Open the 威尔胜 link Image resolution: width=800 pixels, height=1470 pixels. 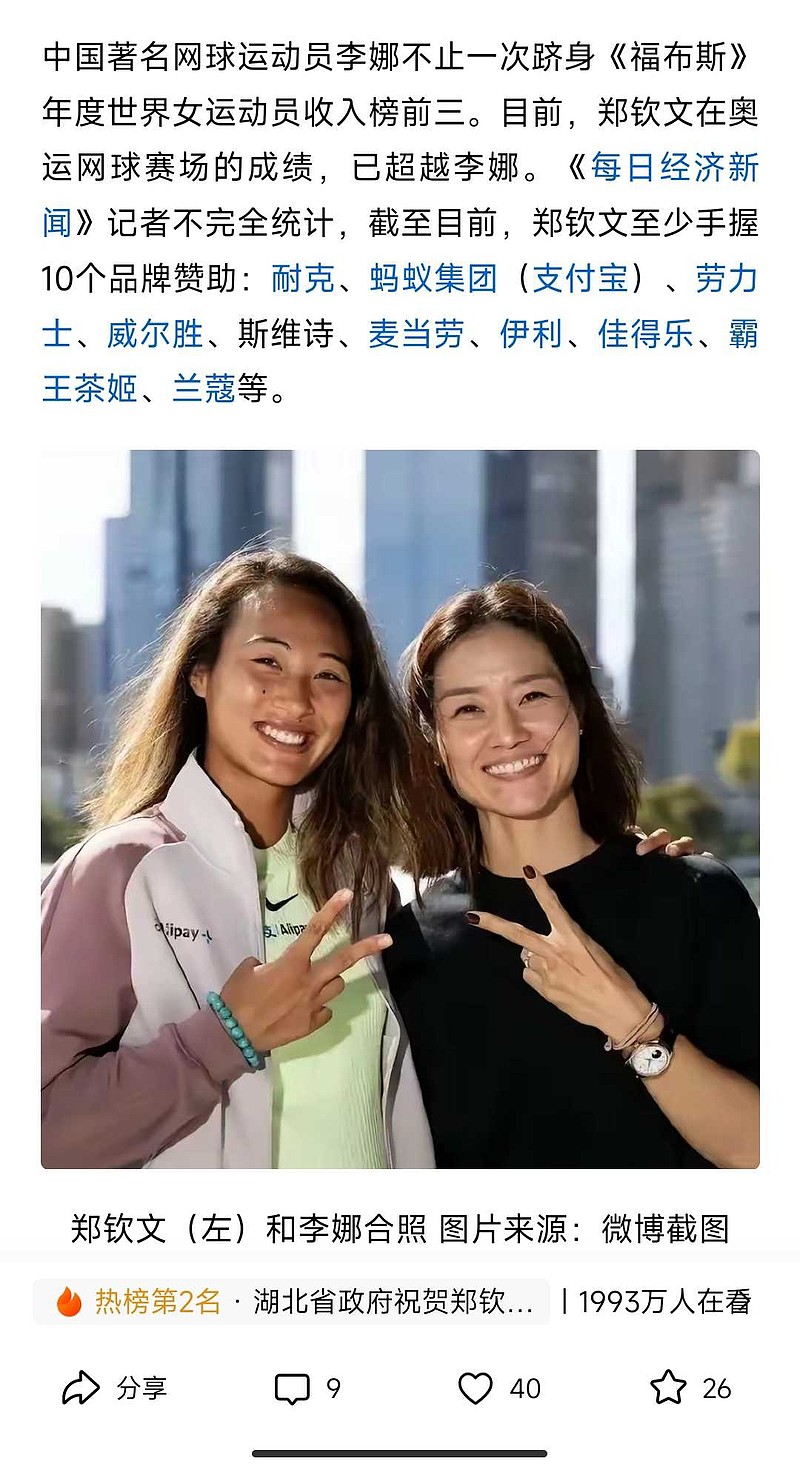155,334
